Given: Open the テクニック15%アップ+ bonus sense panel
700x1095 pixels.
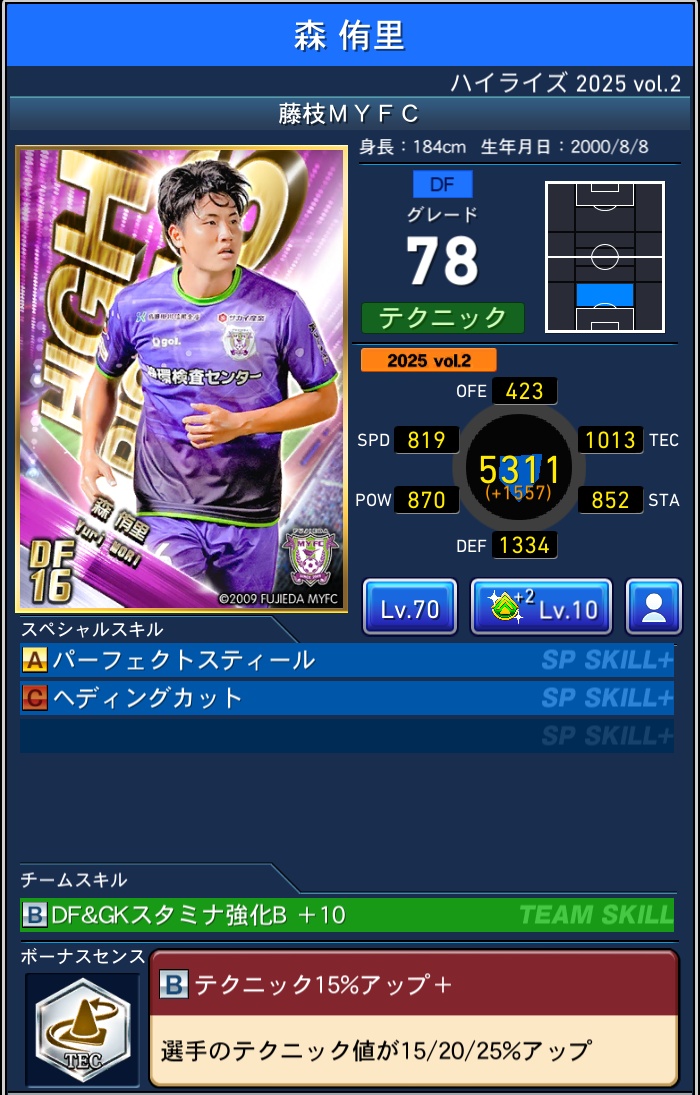Looking at the screenshot, I should tap(413, 1017).
